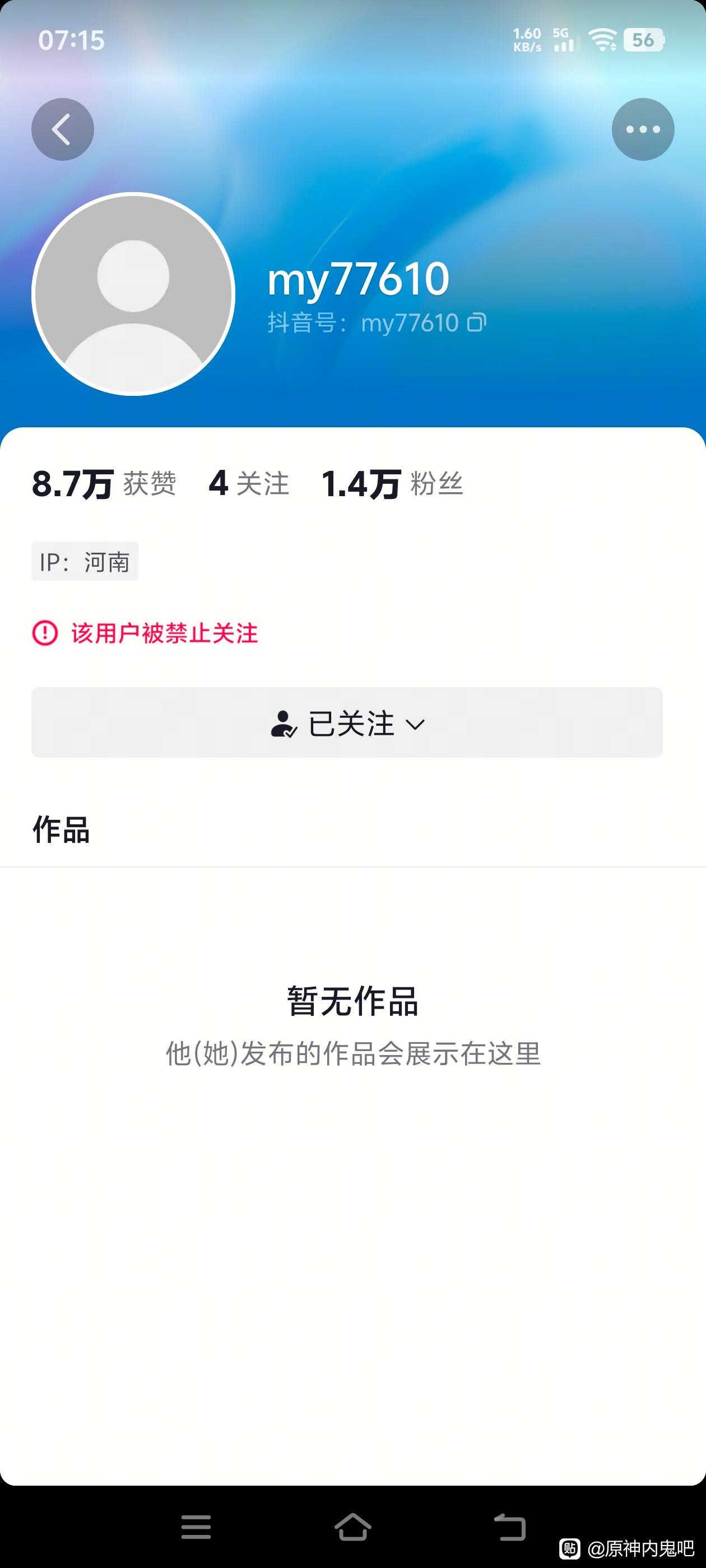Go back using the top-left arrow
706x1568 pixels.
point(62,129)
